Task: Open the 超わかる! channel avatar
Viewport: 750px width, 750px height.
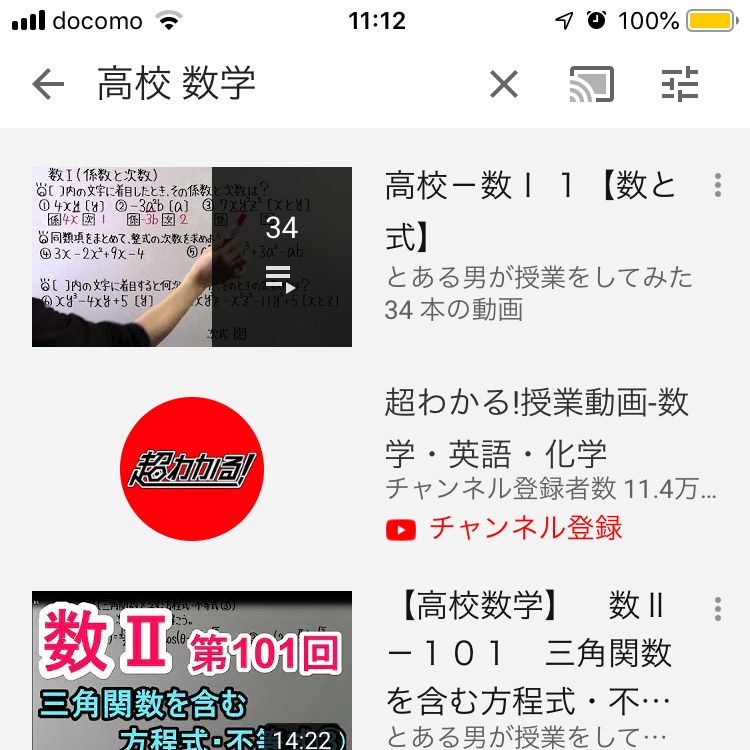Action: pyautogui.click(x=192, y=469)
